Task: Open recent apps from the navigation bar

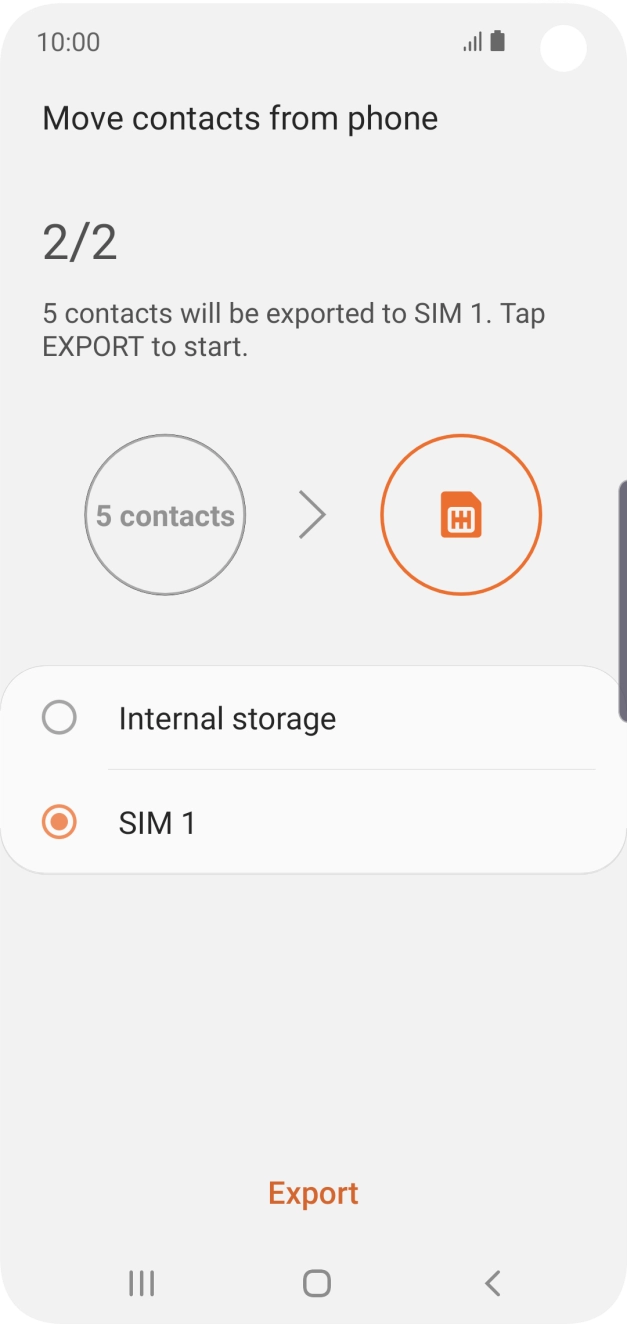Action: [x=142, y=1283]
